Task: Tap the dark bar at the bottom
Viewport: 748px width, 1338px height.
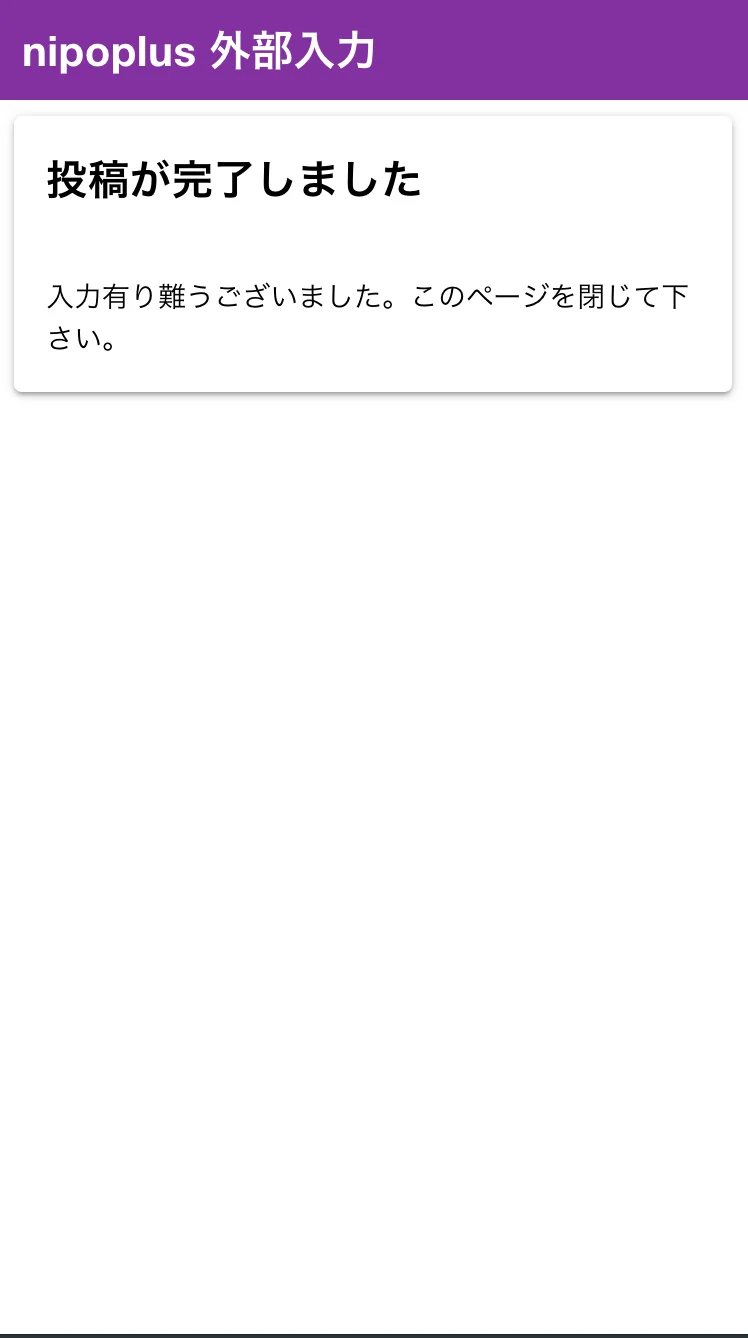Action: [x=374, y=1330]
